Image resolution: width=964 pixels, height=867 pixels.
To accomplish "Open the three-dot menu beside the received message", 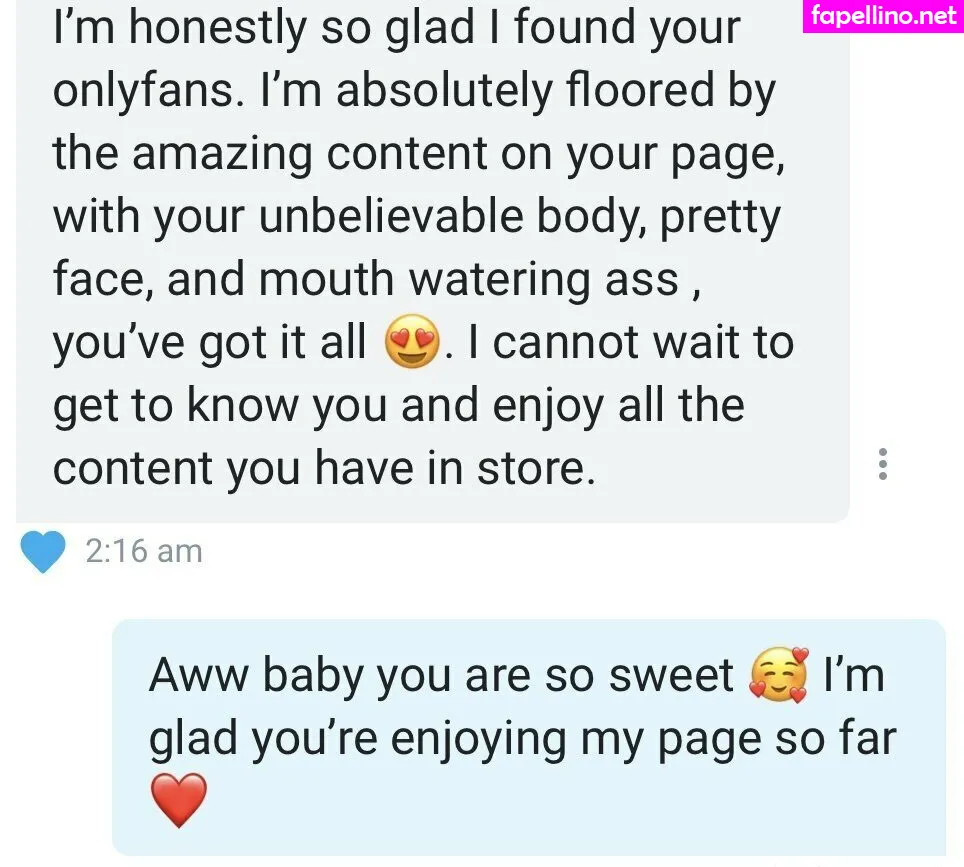I will (882, 464).
